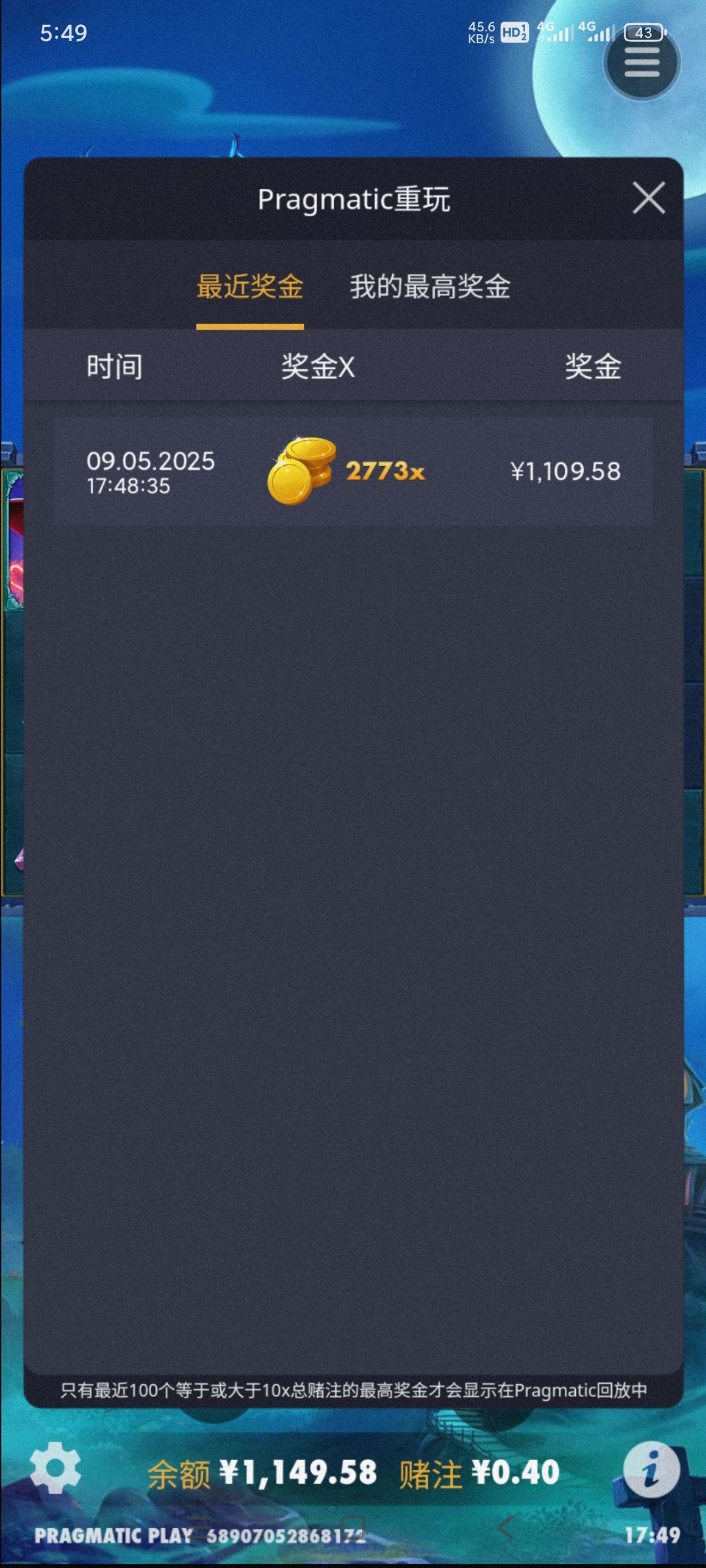Screen dimensions: 706x1568
Task: Select the 最近奖金 tab
Action: [x=250, y=287]
